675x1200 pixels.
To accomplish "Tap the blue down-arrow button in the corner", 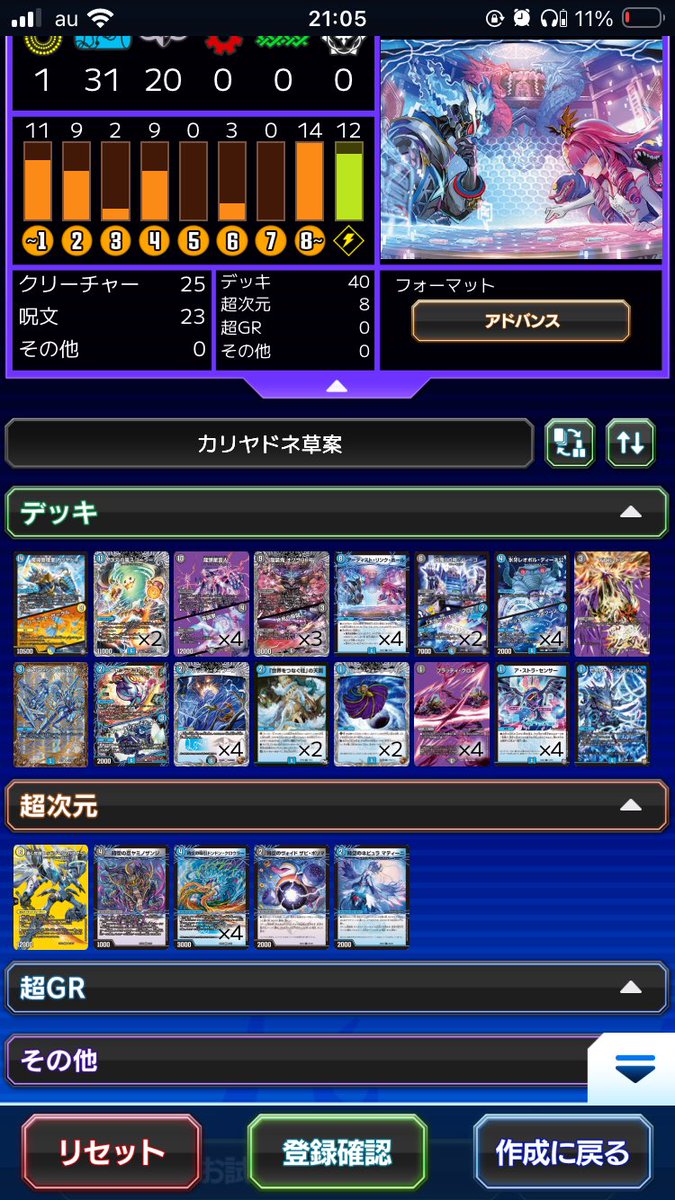I will (x=634, y=1071).
